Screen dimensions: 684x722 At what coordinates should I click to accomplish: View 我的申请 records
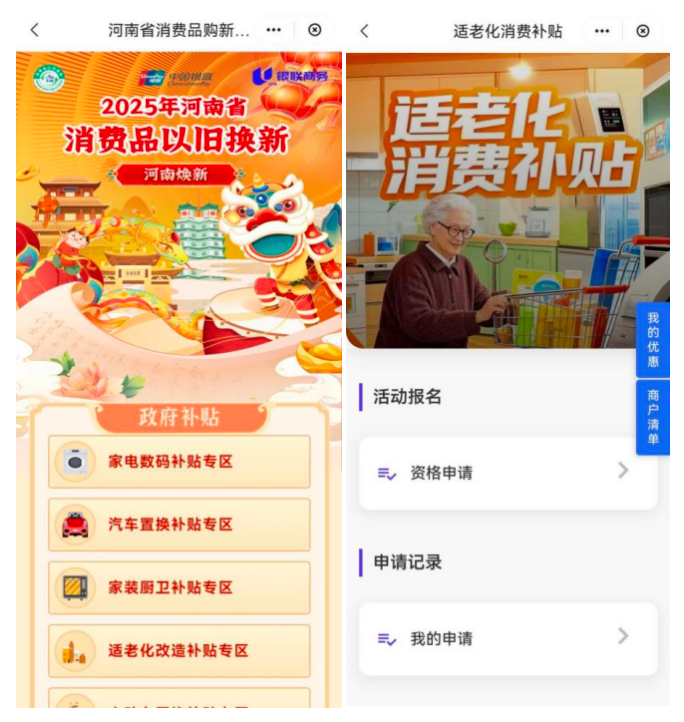point(507,638)
